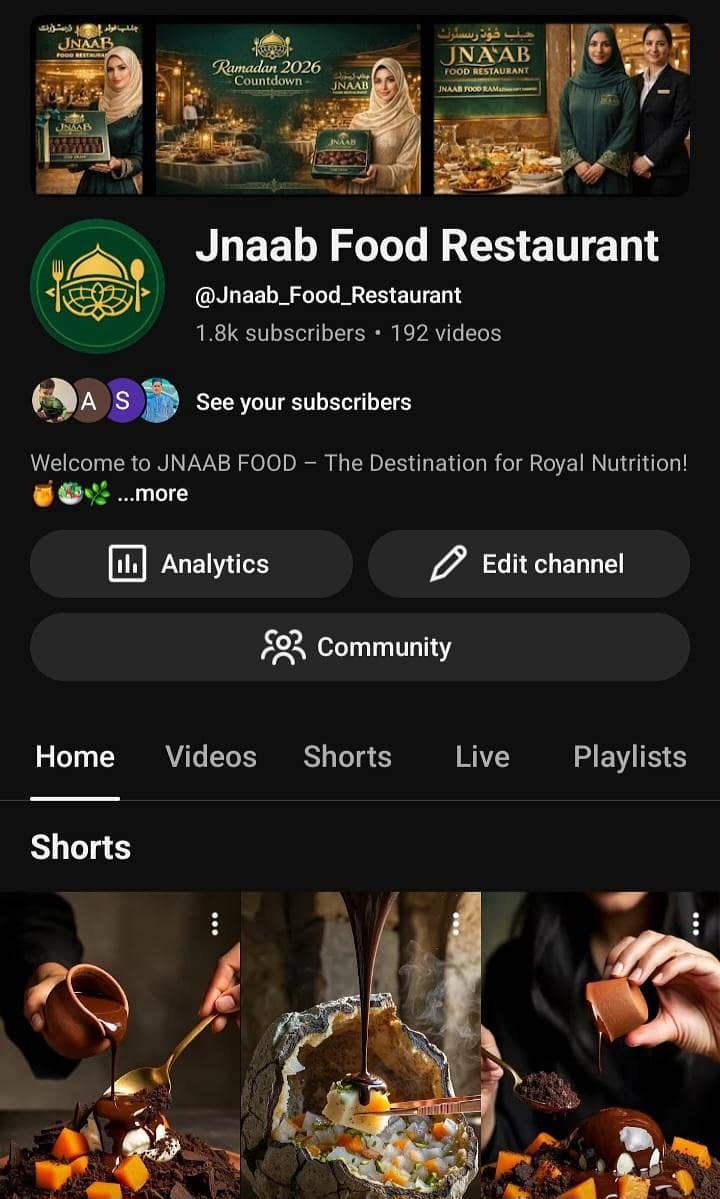Switch to the Videos tab
The height and width of the screenshot is (1199, 720).
[x=211, y=757]
